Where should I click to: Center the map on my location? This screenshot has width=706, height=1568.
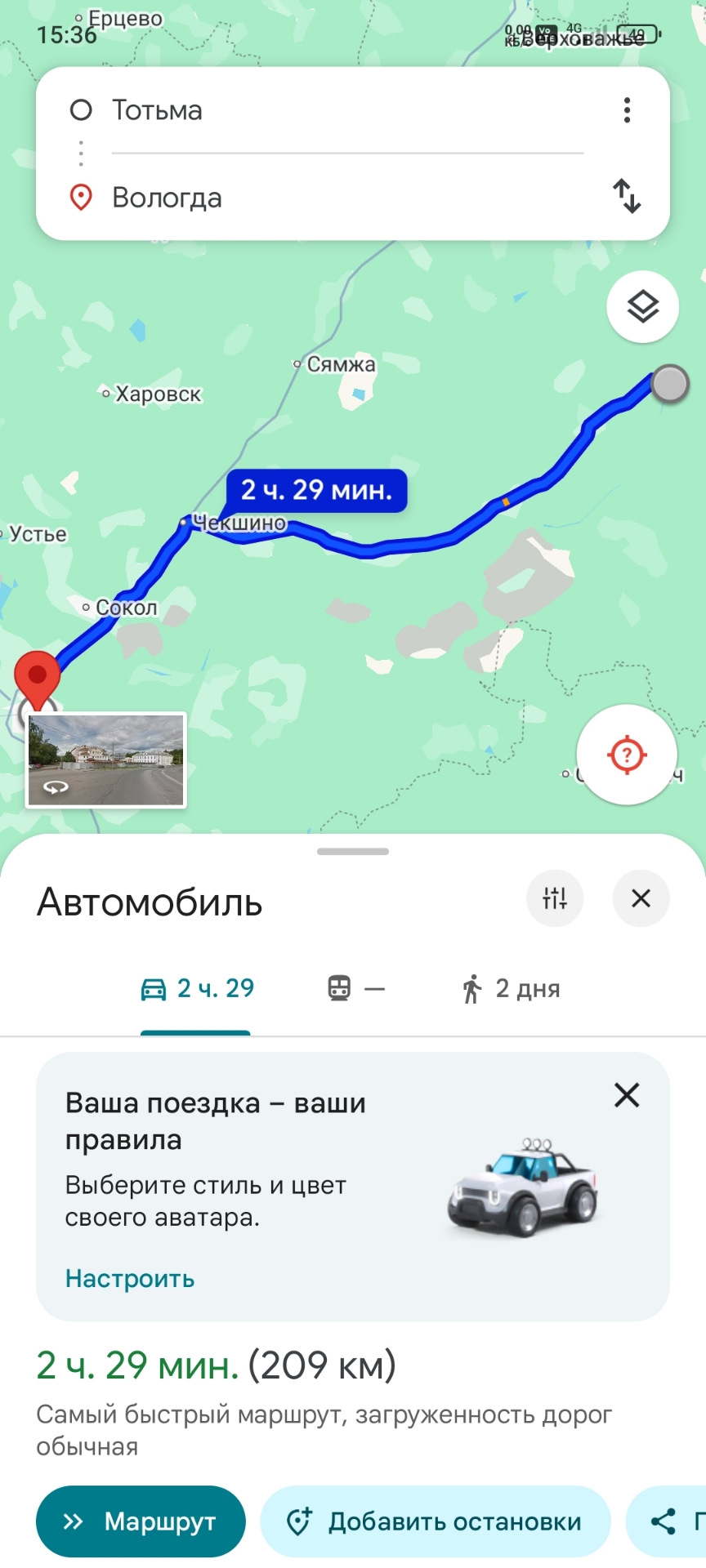[627, 755]
